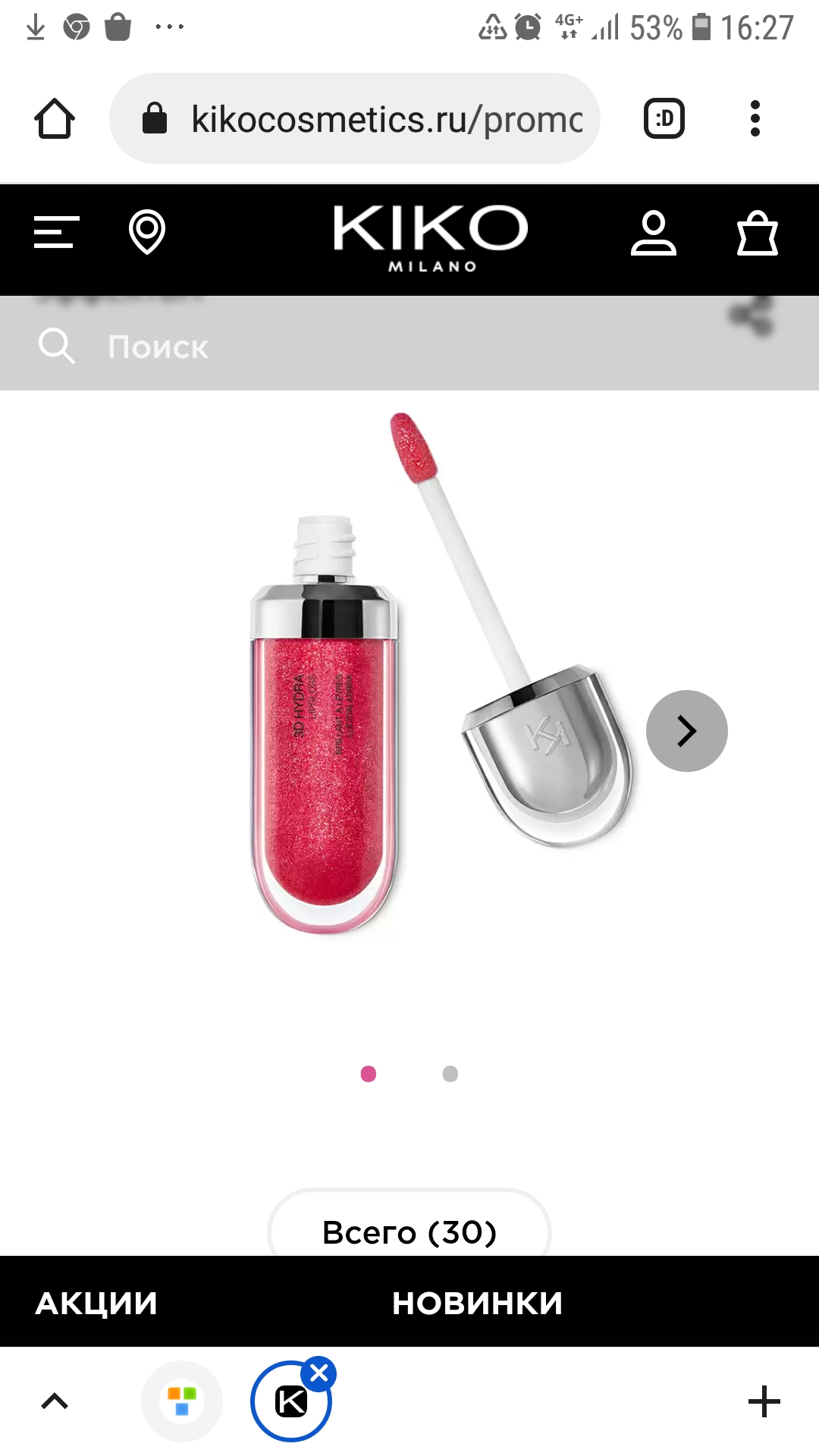Close the KIKO tab with X badge
This screenshot has width=819, height=1456.
coord(318,1373)
